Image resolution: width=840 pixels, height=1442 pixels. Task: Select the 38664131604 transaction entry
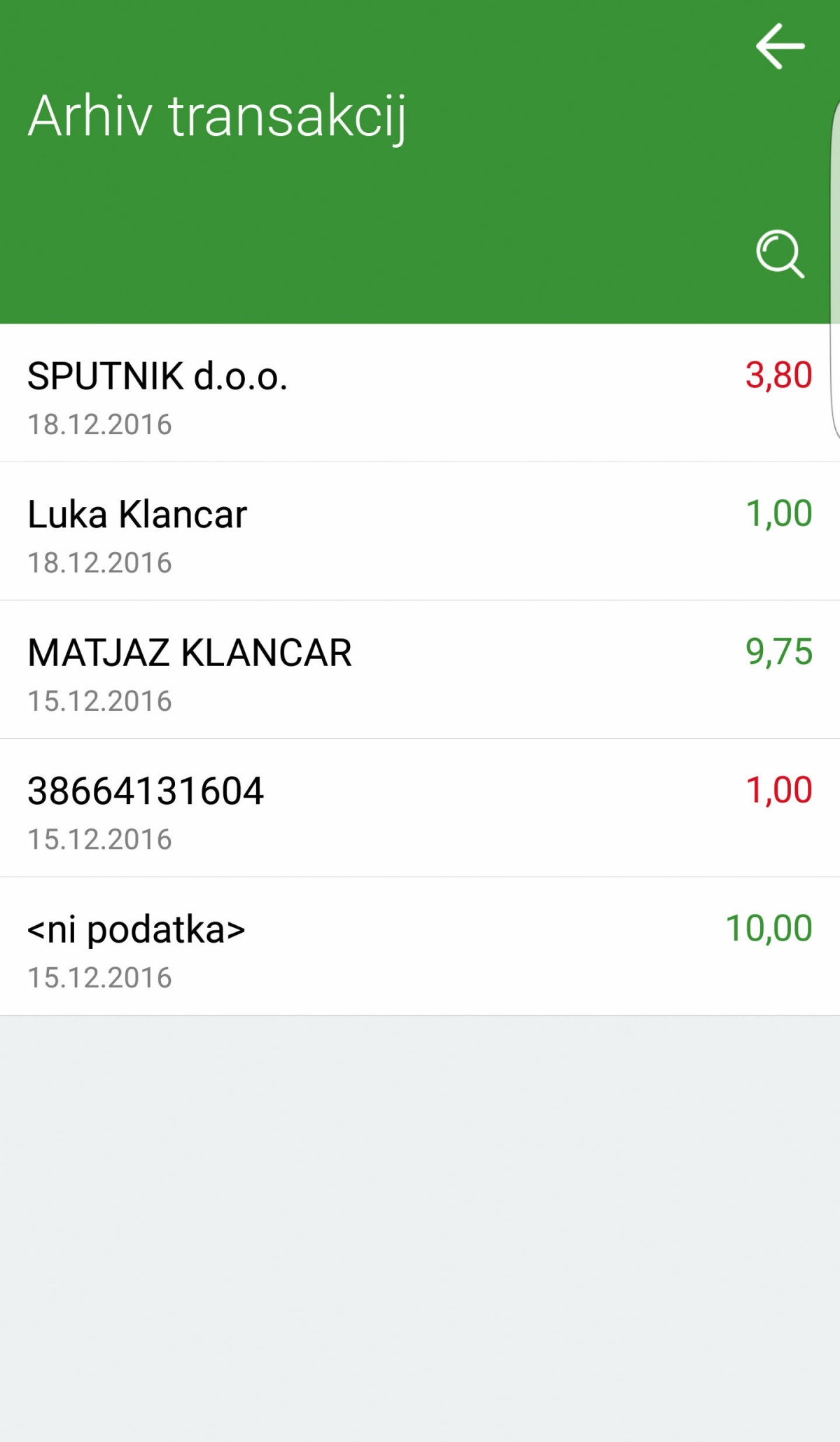click(x=420, y=807)
